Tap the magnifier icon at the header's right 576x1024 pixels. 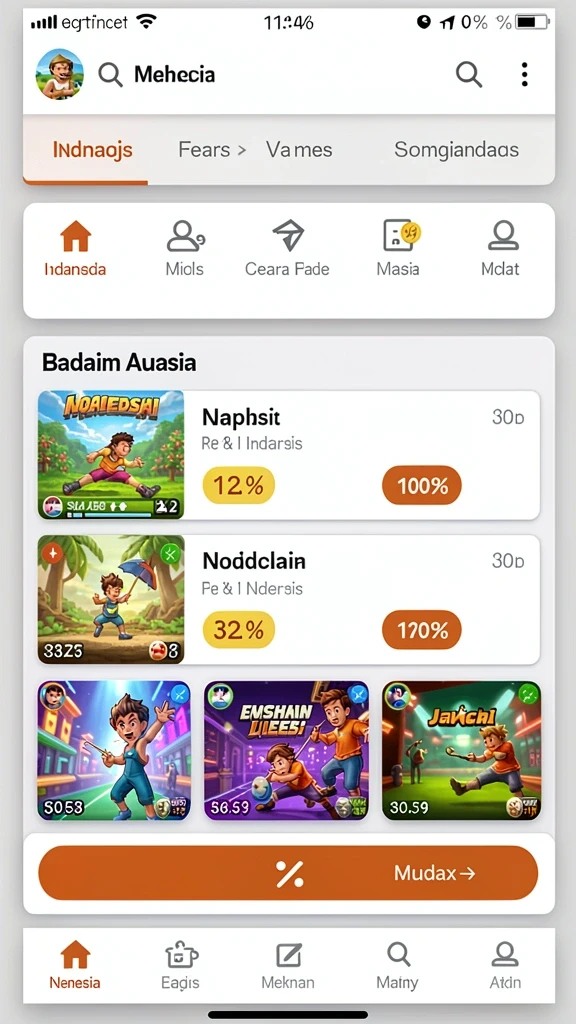coord(469,74)
